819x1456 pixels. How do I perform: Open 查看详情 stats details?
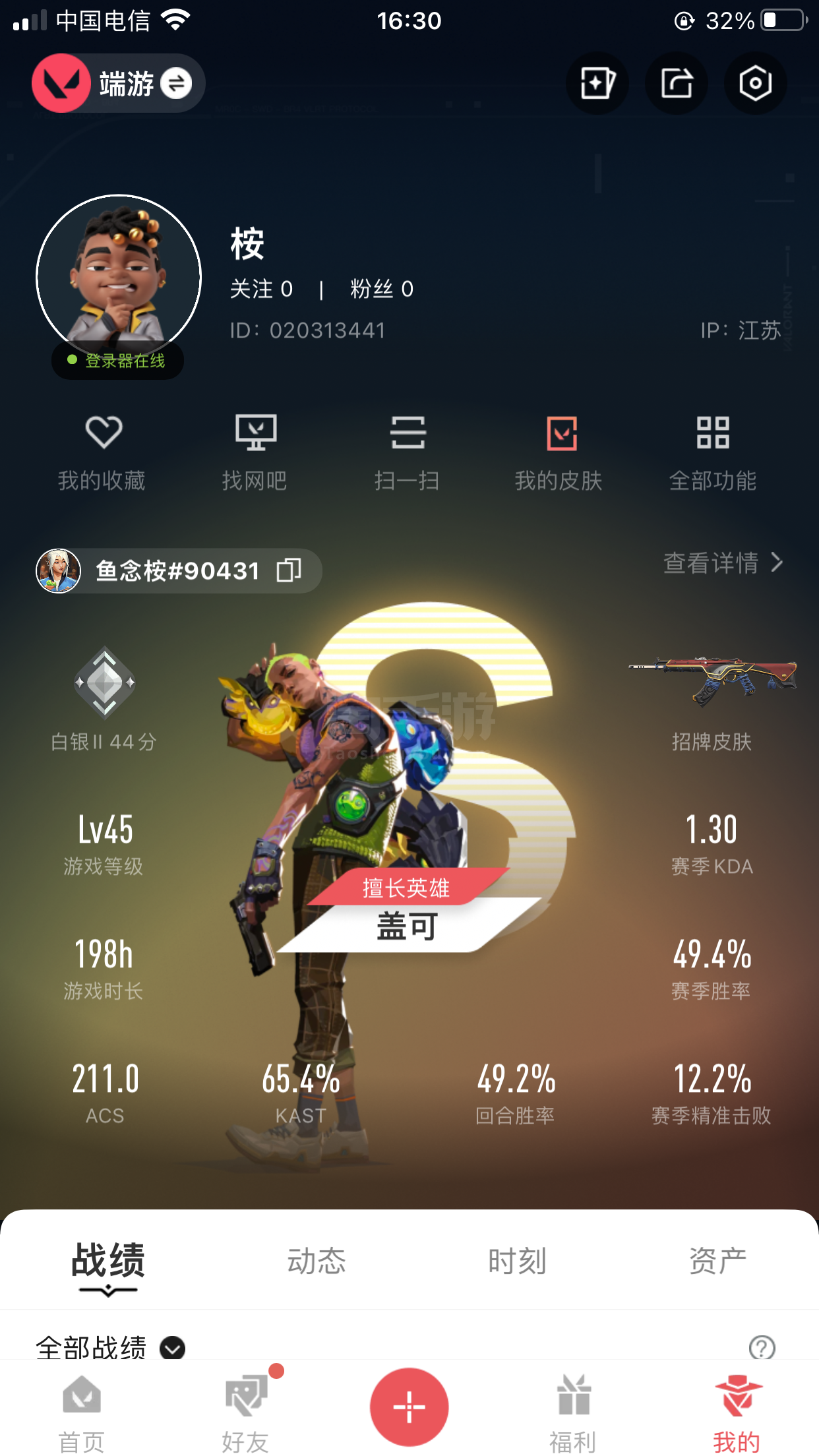[723, 563]
